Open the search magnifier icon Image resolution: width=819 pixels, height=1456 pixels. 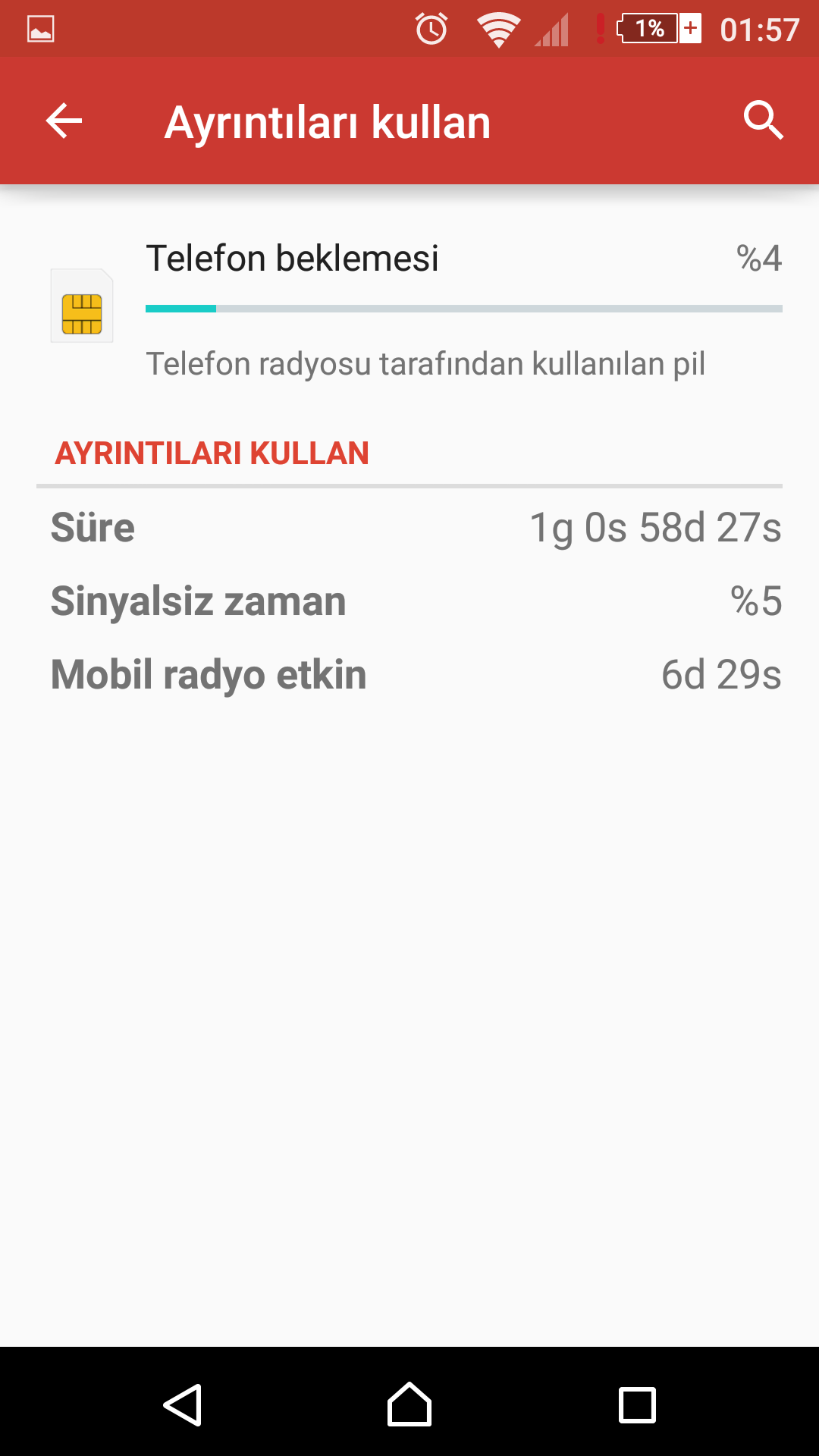tap(763, 121)
